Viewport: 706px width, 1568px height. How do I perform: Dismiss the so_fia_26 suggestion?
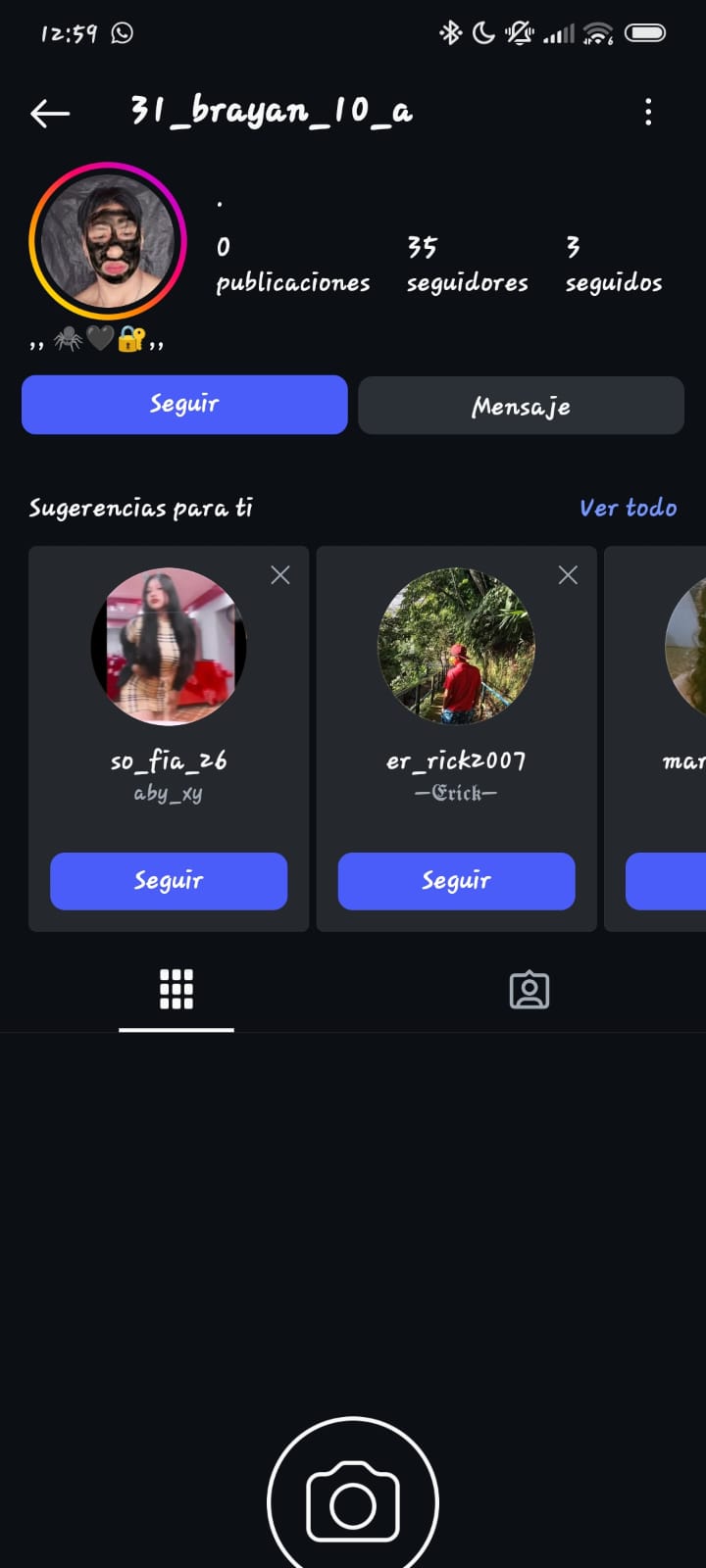click(280, 575)
